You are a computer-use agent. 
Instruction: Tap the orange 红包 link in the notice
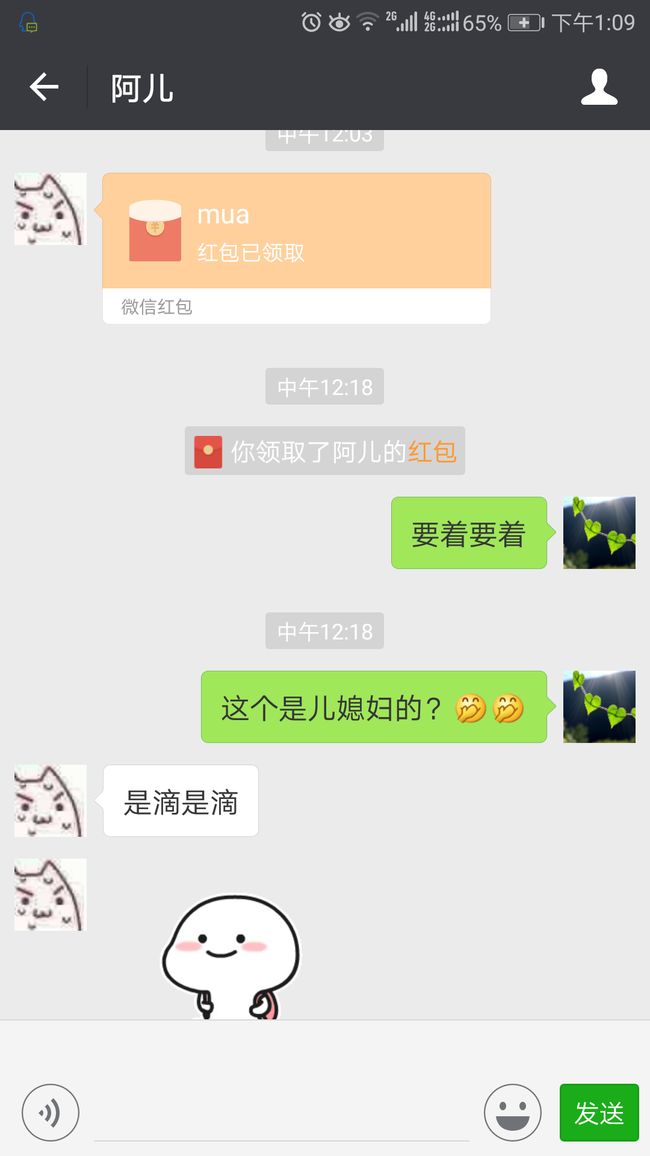(x=432, y=451)
